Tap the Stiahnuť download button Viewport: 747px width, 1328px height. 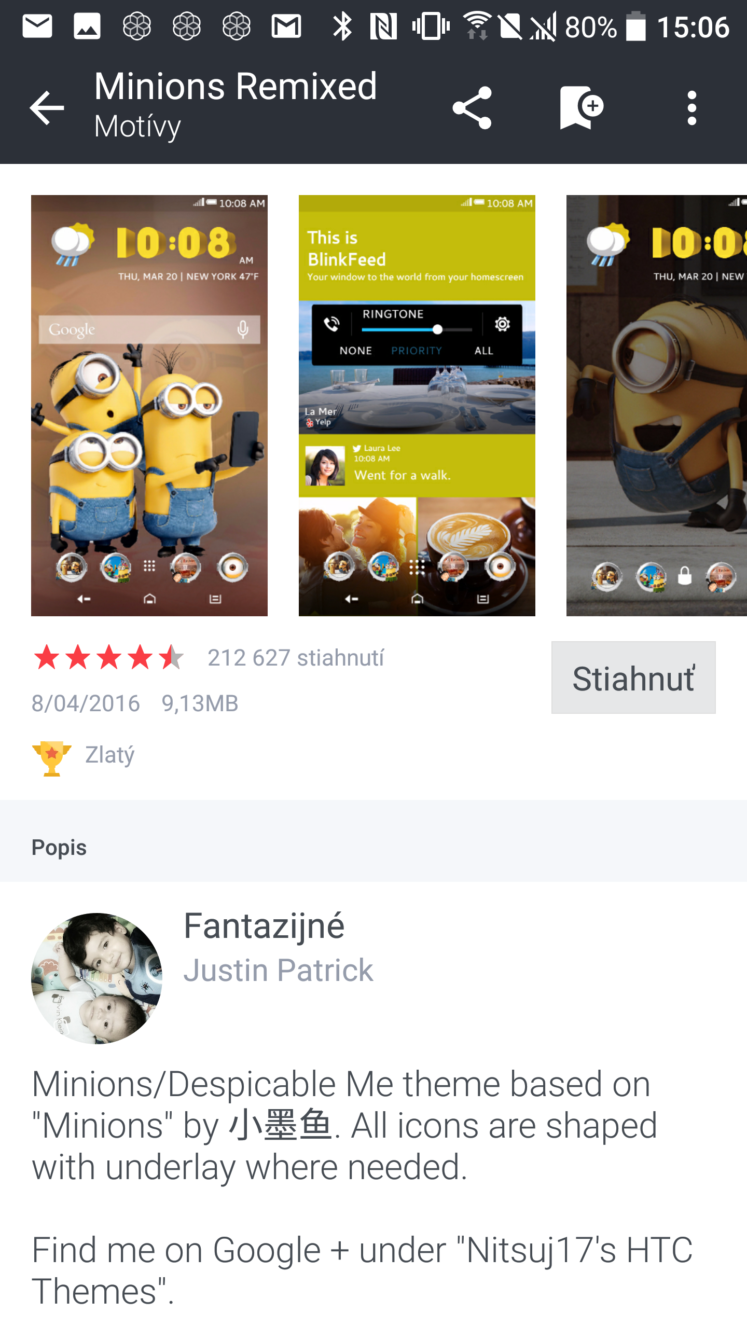[633, 677]
